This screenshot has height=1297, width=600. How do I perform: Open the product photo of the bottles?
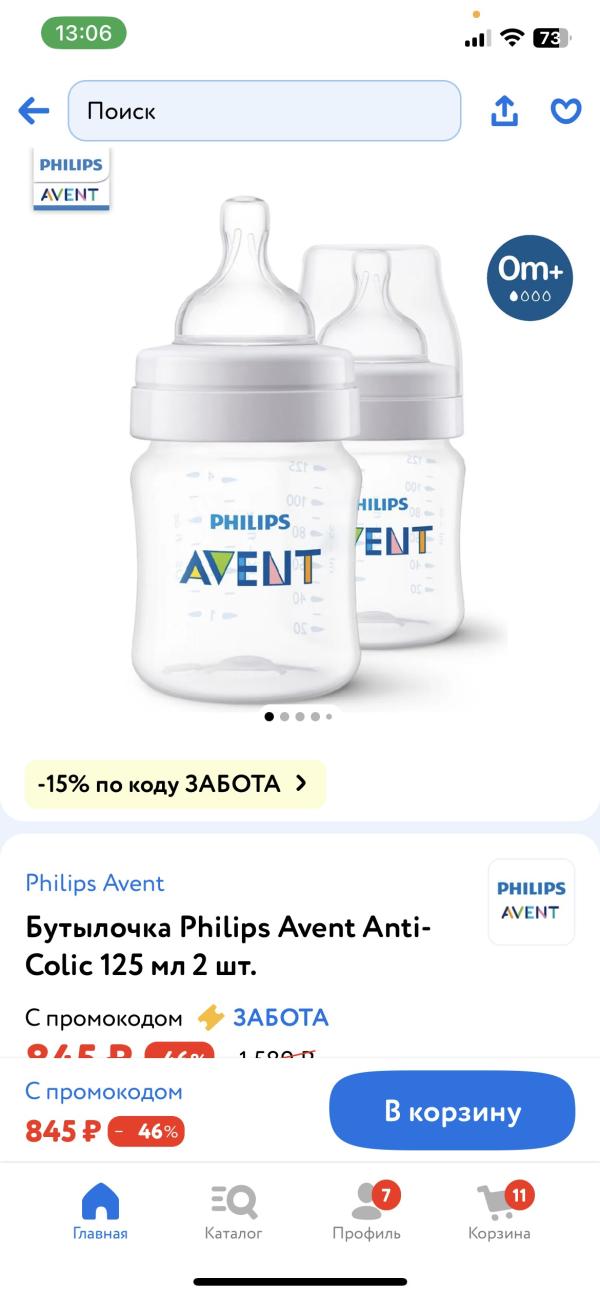pos(300,450)
